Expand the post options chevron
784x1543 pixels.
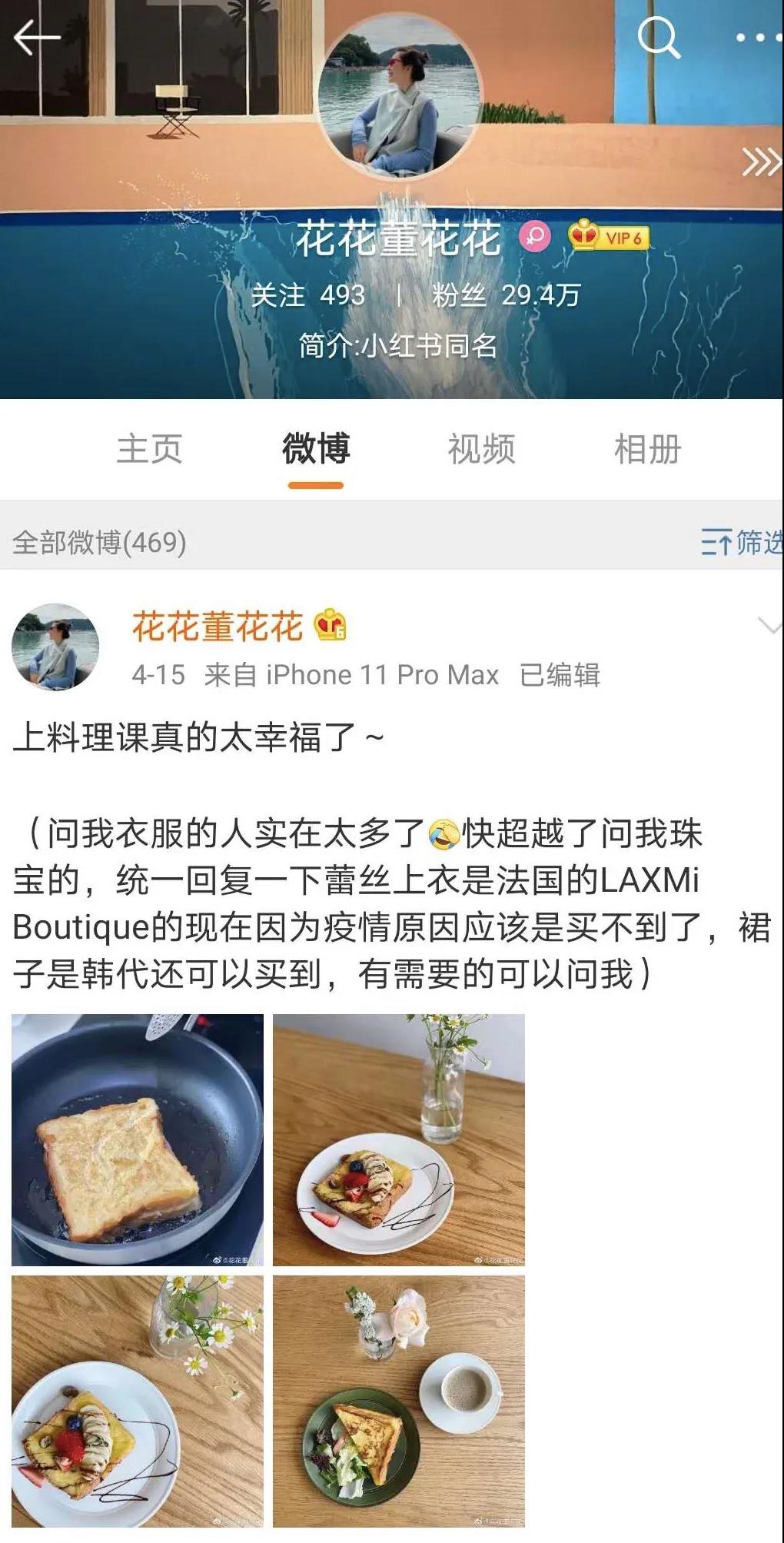tap(769, 625)
